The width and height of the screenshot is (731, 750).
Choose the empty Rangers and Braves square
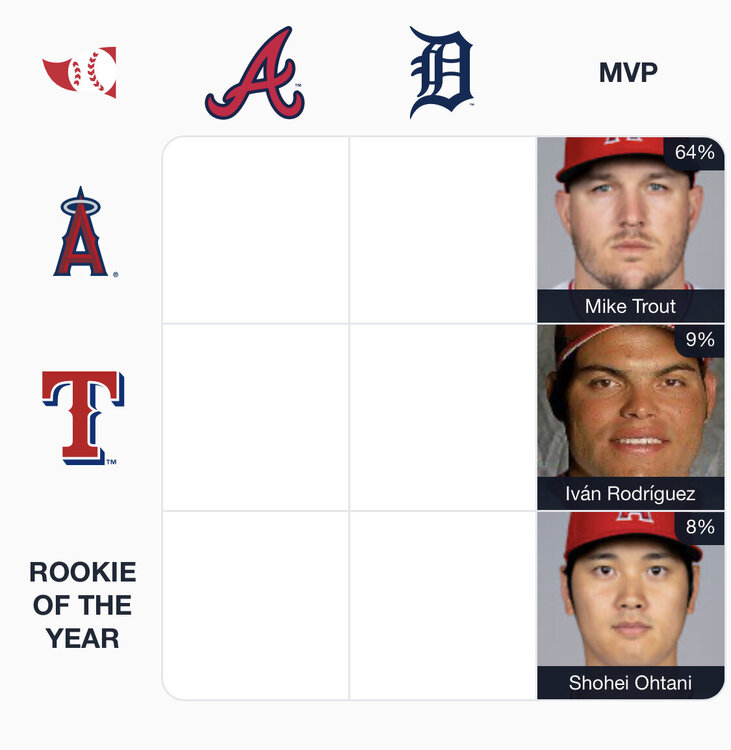tap(256, 417)
